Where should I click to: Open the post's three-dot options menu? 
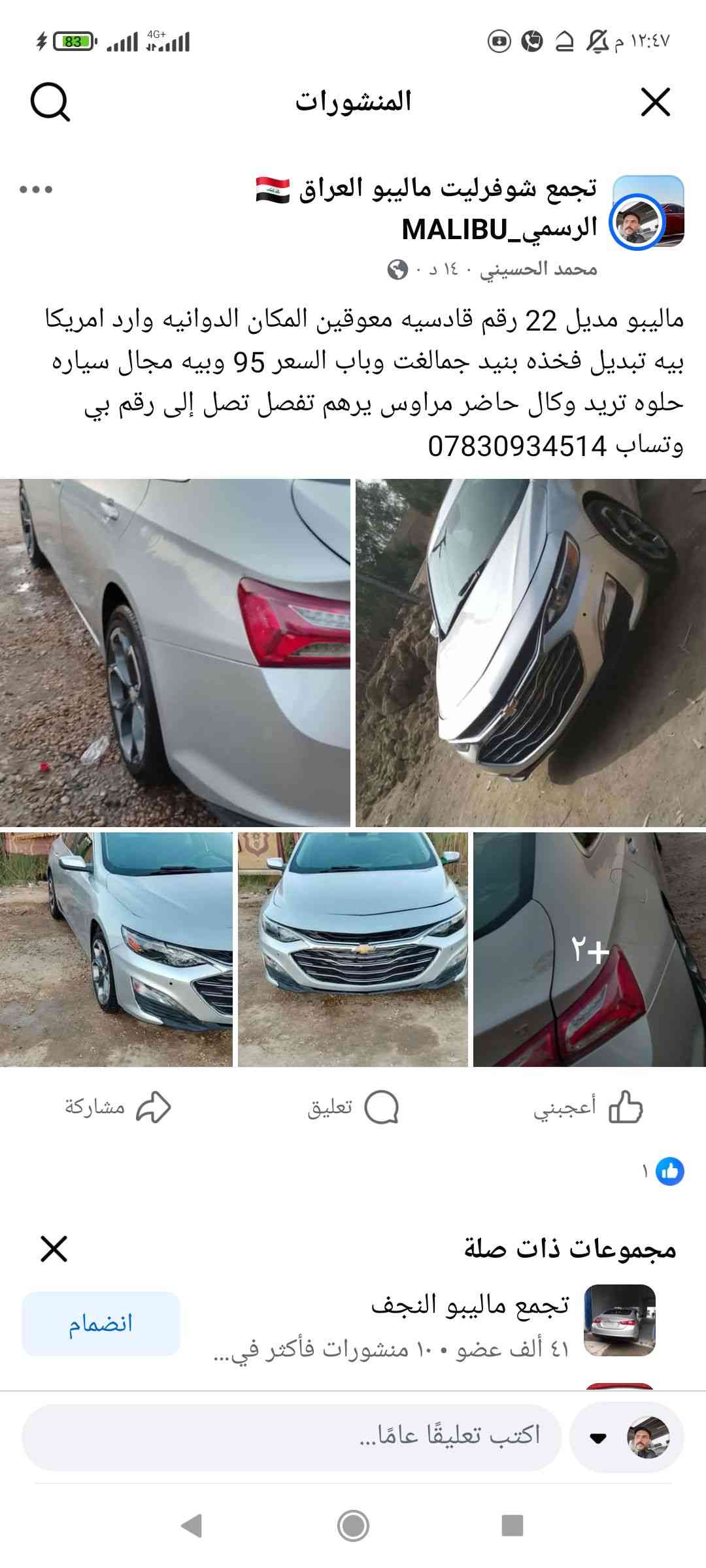click(36, 189)
